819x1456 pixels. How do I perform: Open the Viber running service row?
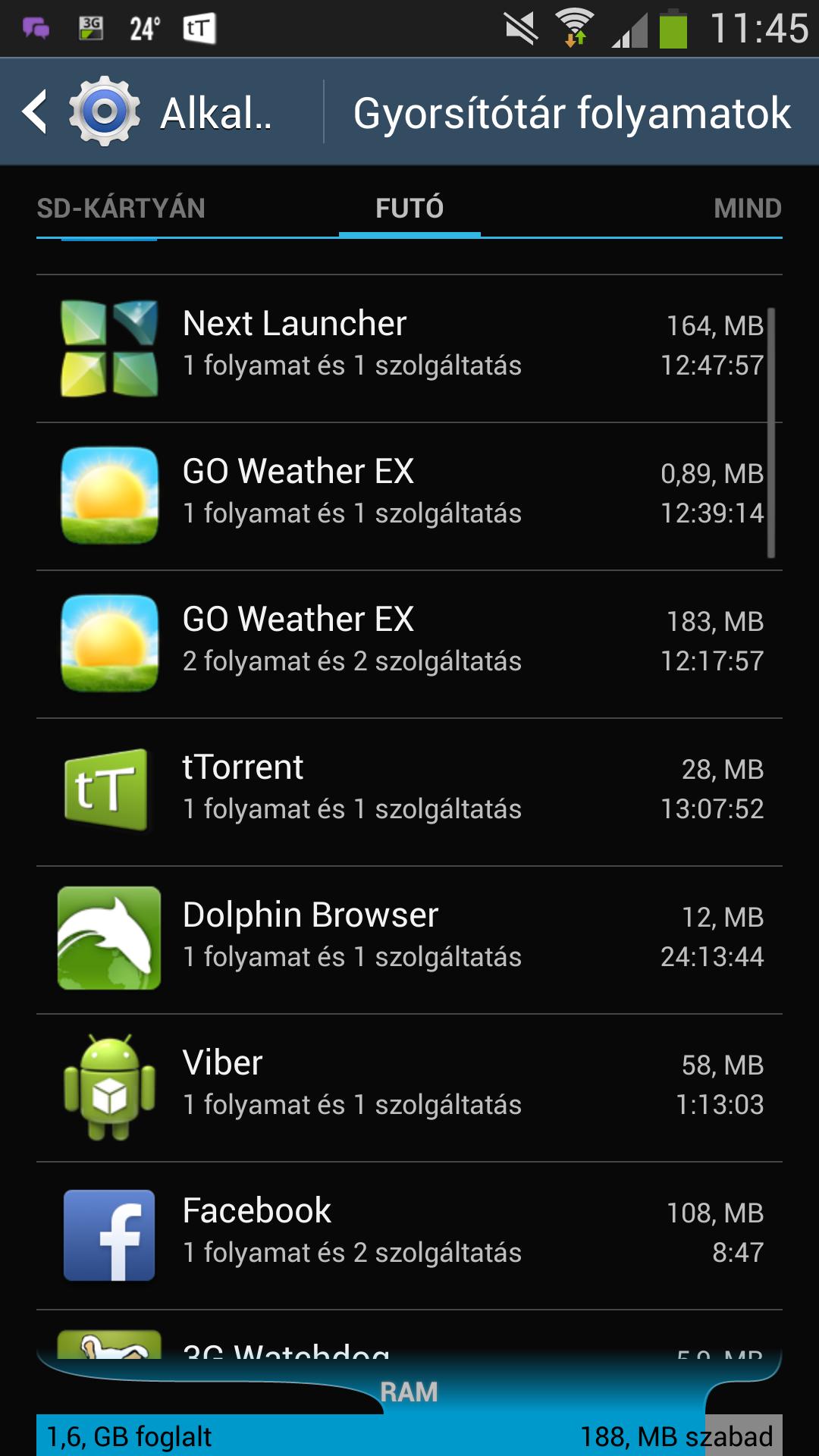coord(409,1087)
